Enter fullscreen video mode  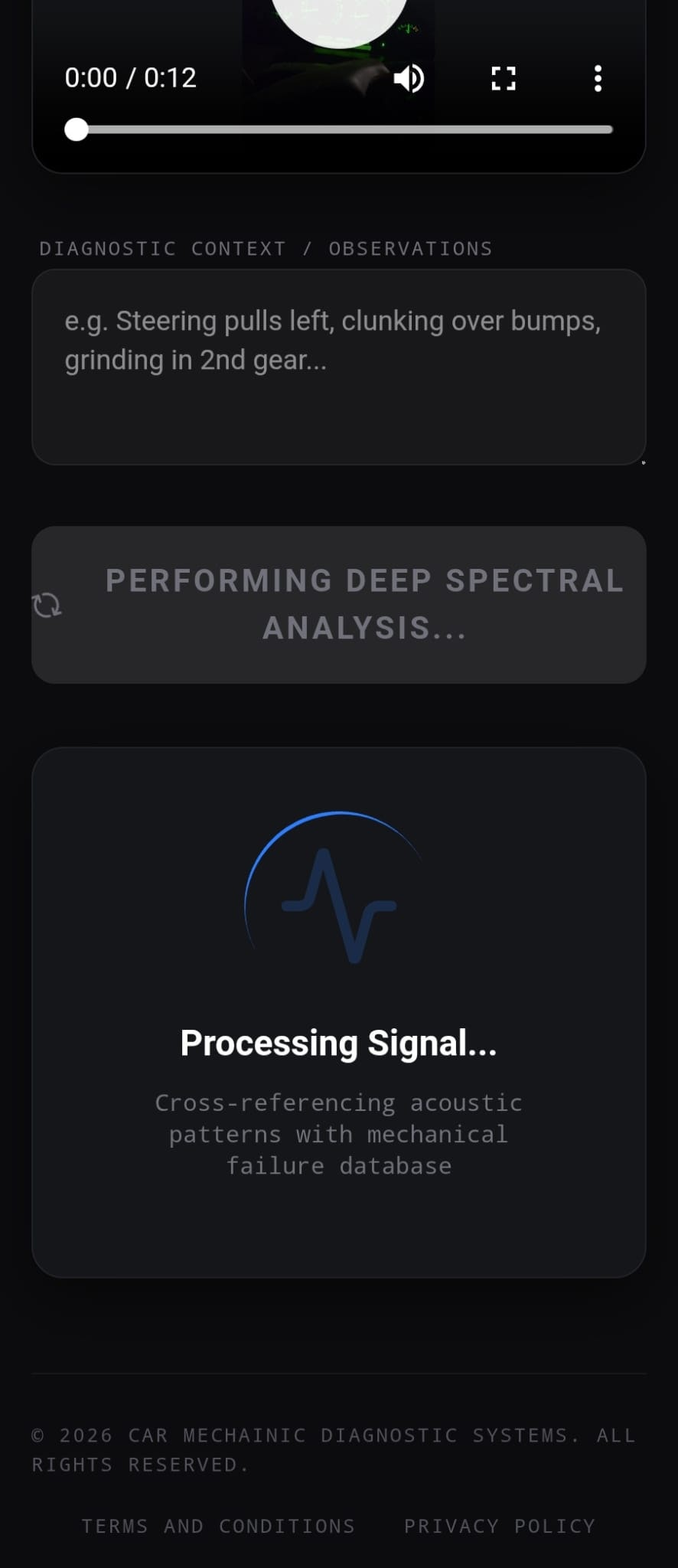point(503,78)
